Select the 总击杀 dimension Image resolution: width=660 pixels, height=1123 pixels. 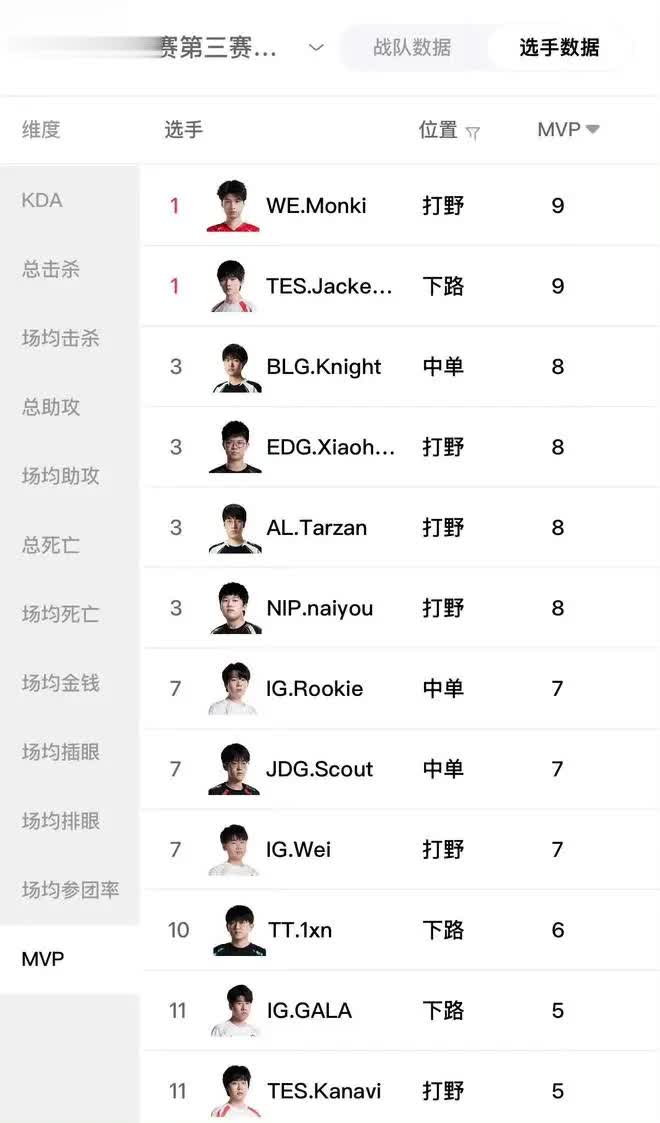[51, 269]
